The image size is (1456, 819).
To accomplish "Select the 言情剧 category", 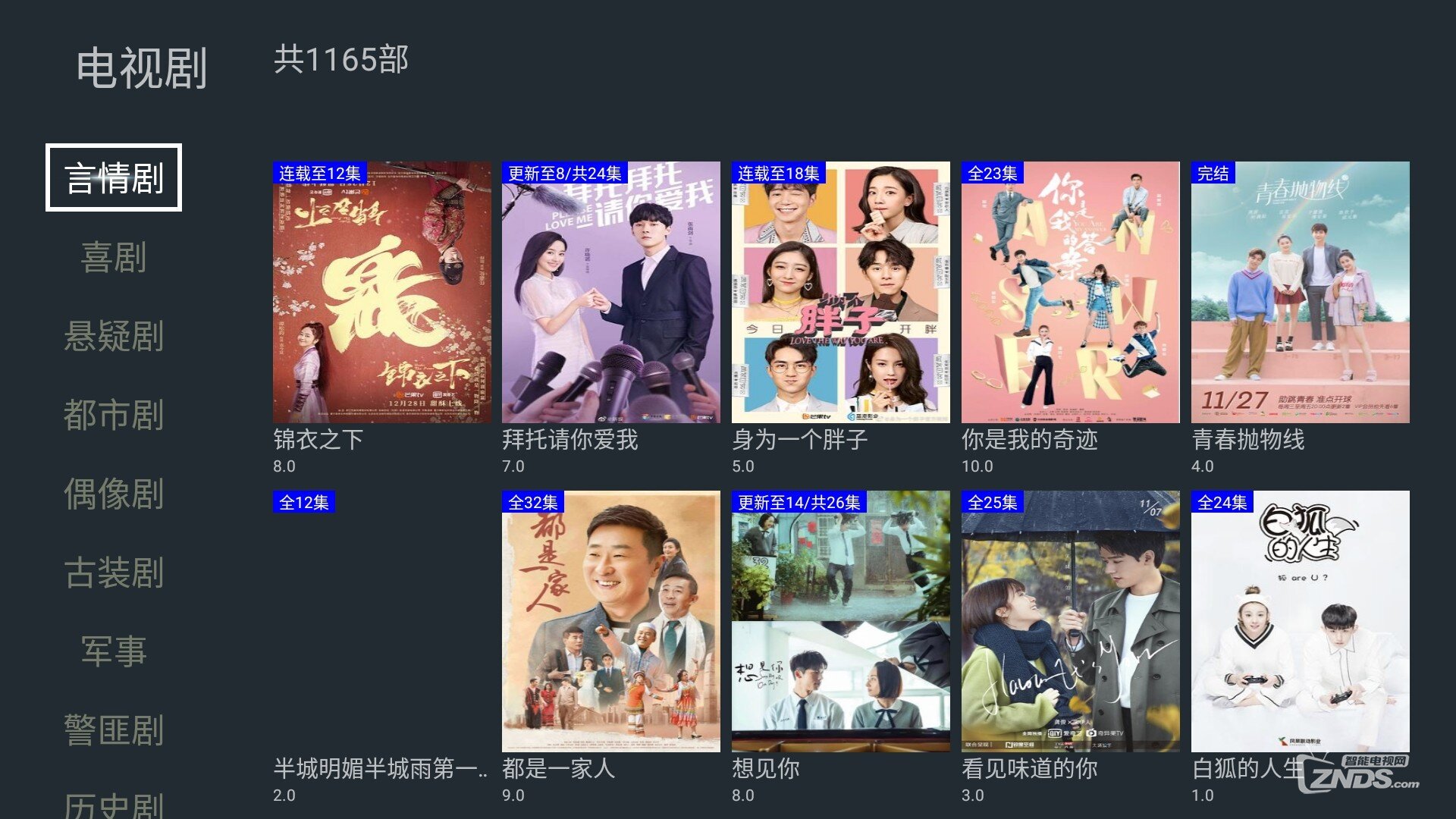I will [x=114, y=177].
